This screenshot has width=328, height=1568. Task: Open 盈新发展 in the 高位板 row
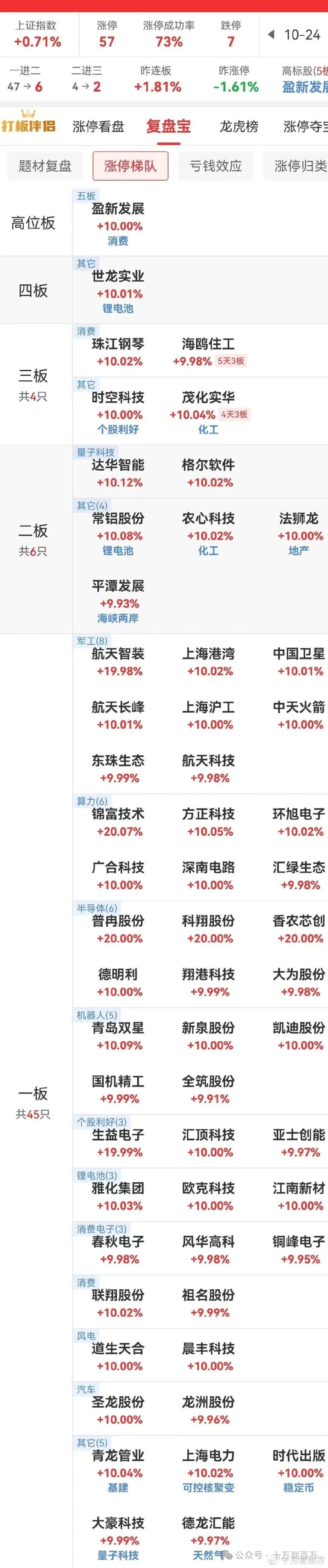[118, 217]
